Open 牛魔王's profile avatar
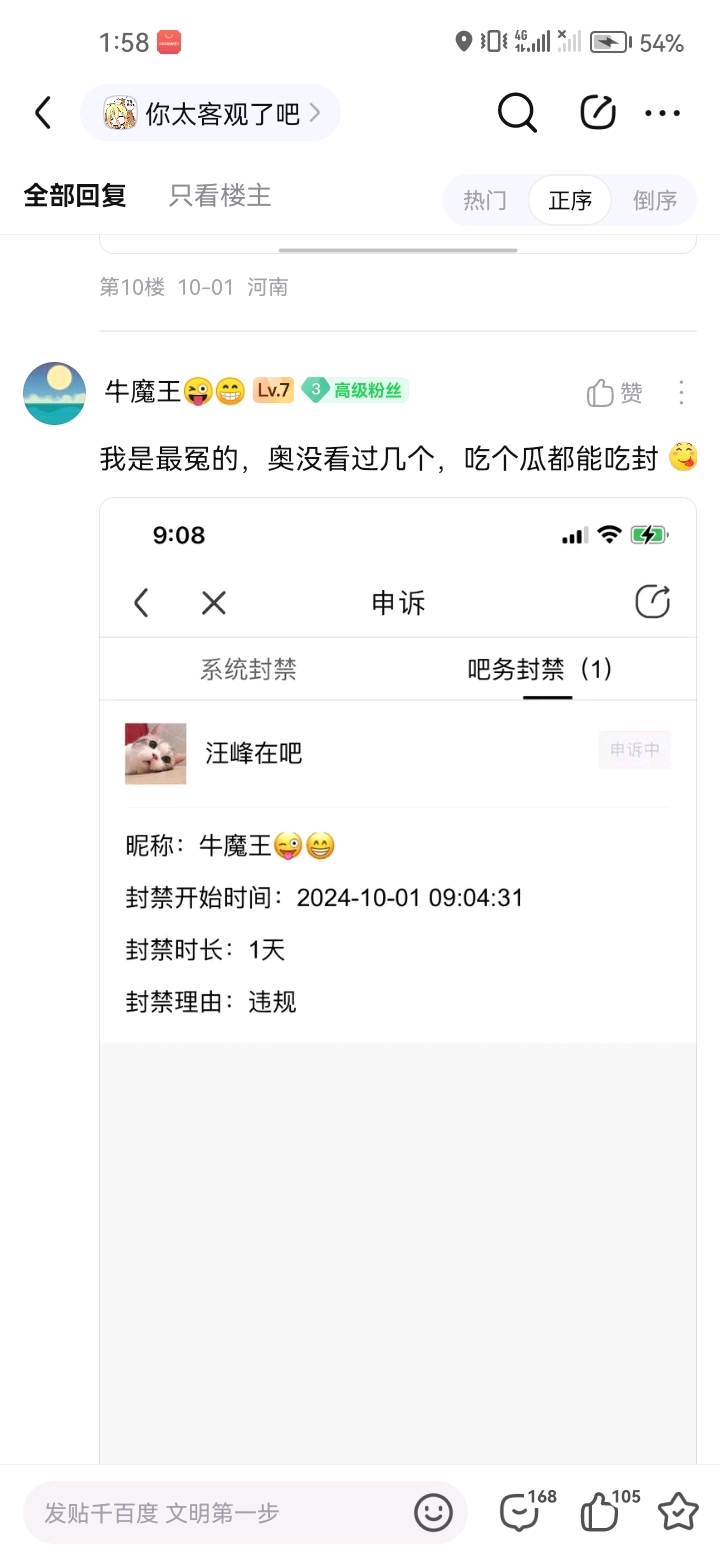Image resolution: width=720 pixels, height=1560 pixels. (x=54, y=393)
